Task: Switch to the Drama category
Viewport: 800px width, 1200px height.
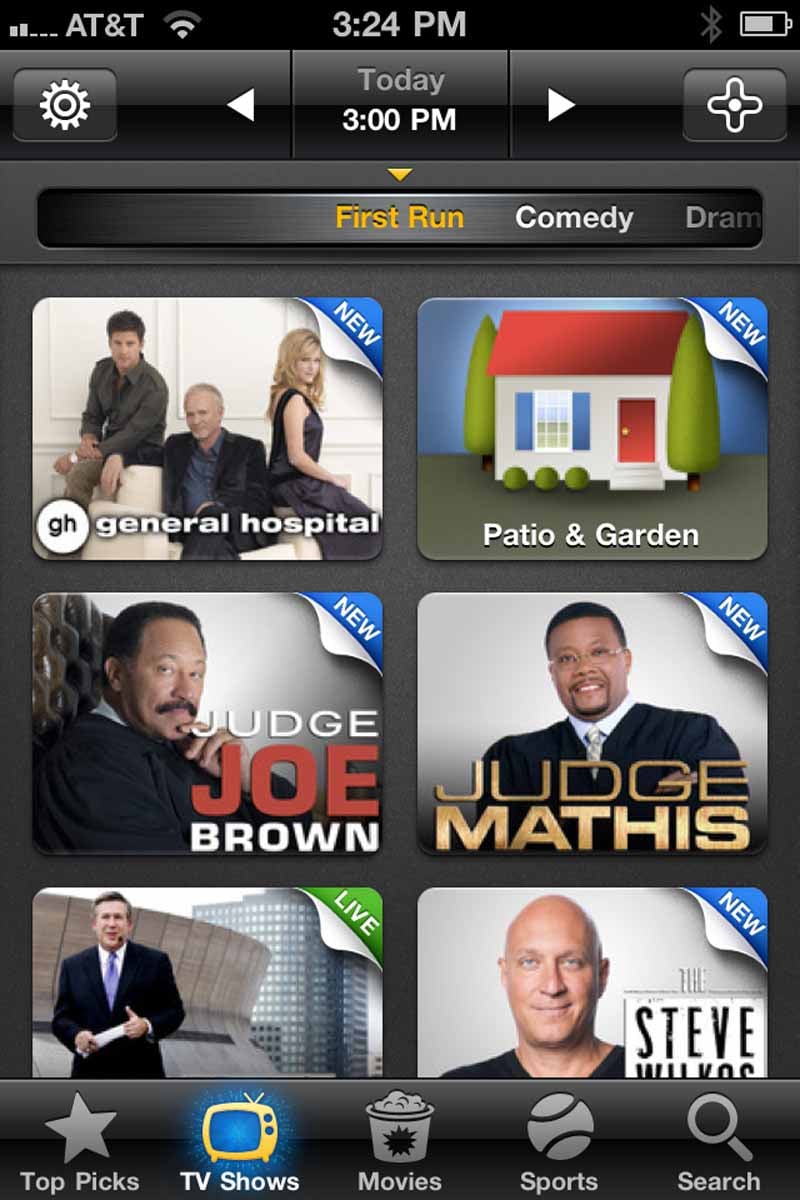Action: [x=722, y=218]
